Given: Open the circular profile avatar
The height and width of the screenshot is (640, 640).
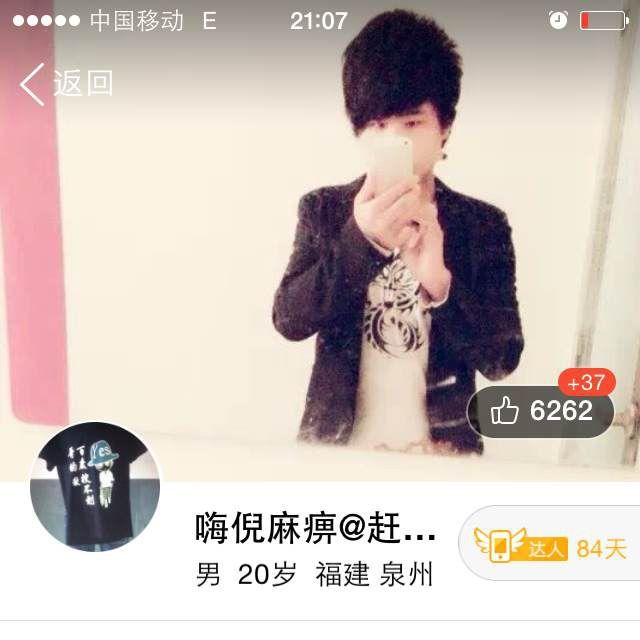Looking at the screenshot, I should pyautogui.click(x=95, y=487).
